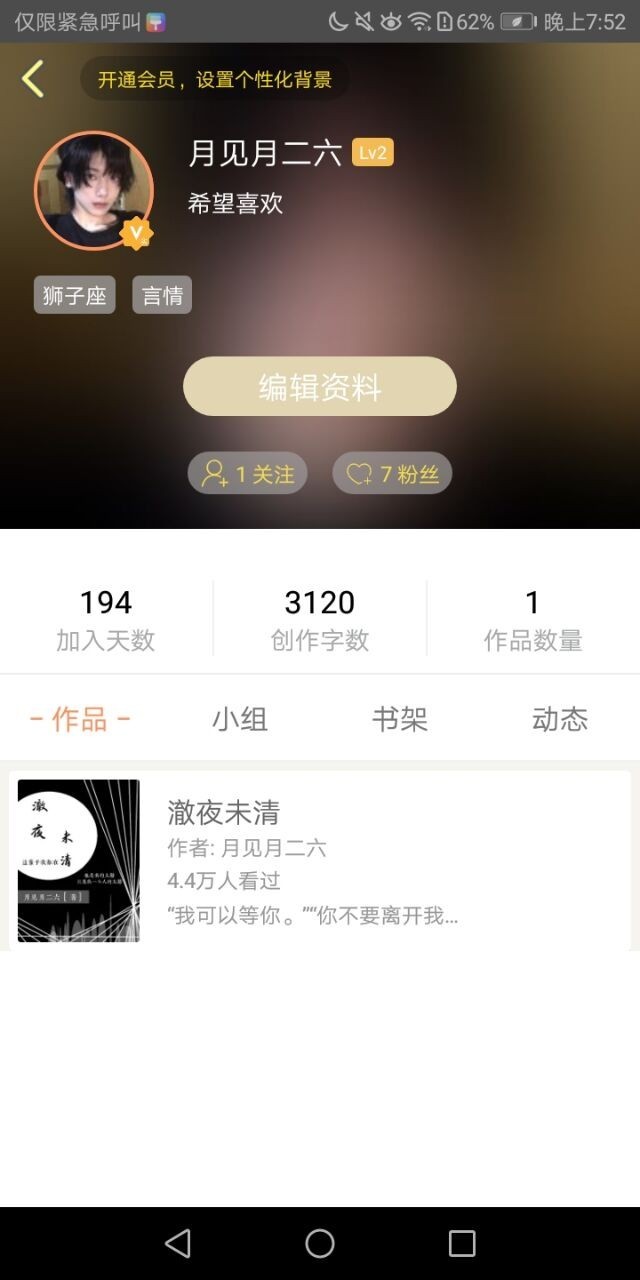Open the book 澈夜未清
This screenshot has height=1280, width=640.
[320, 861]
